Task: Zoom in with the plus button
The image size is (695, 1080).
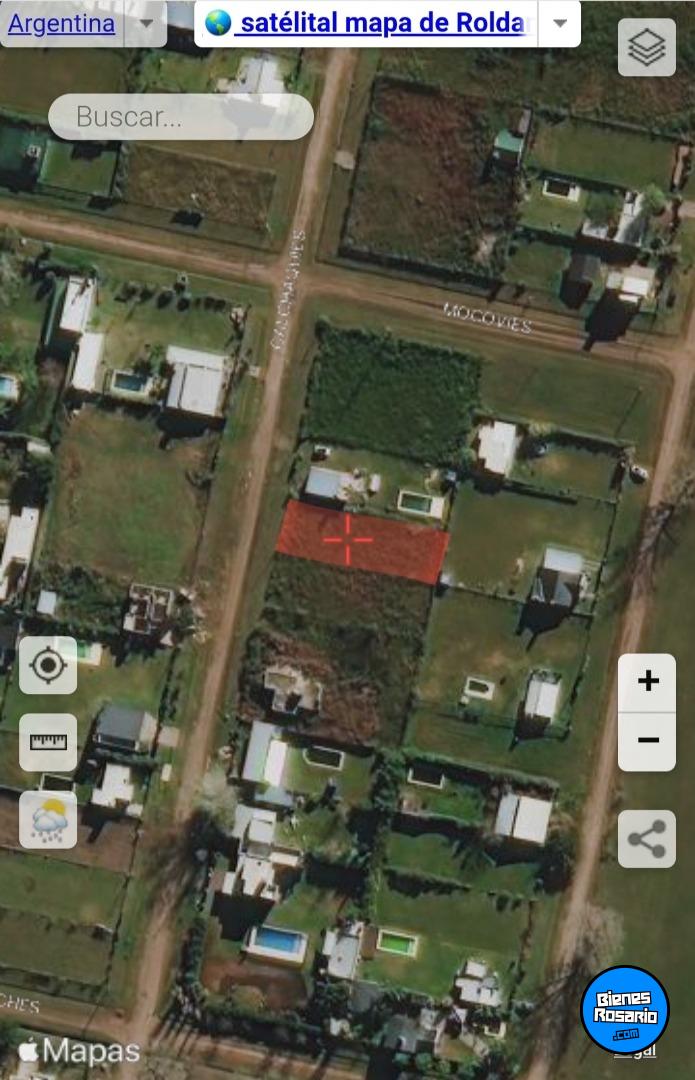Action: pyautogui.click(x=647, y=682)
